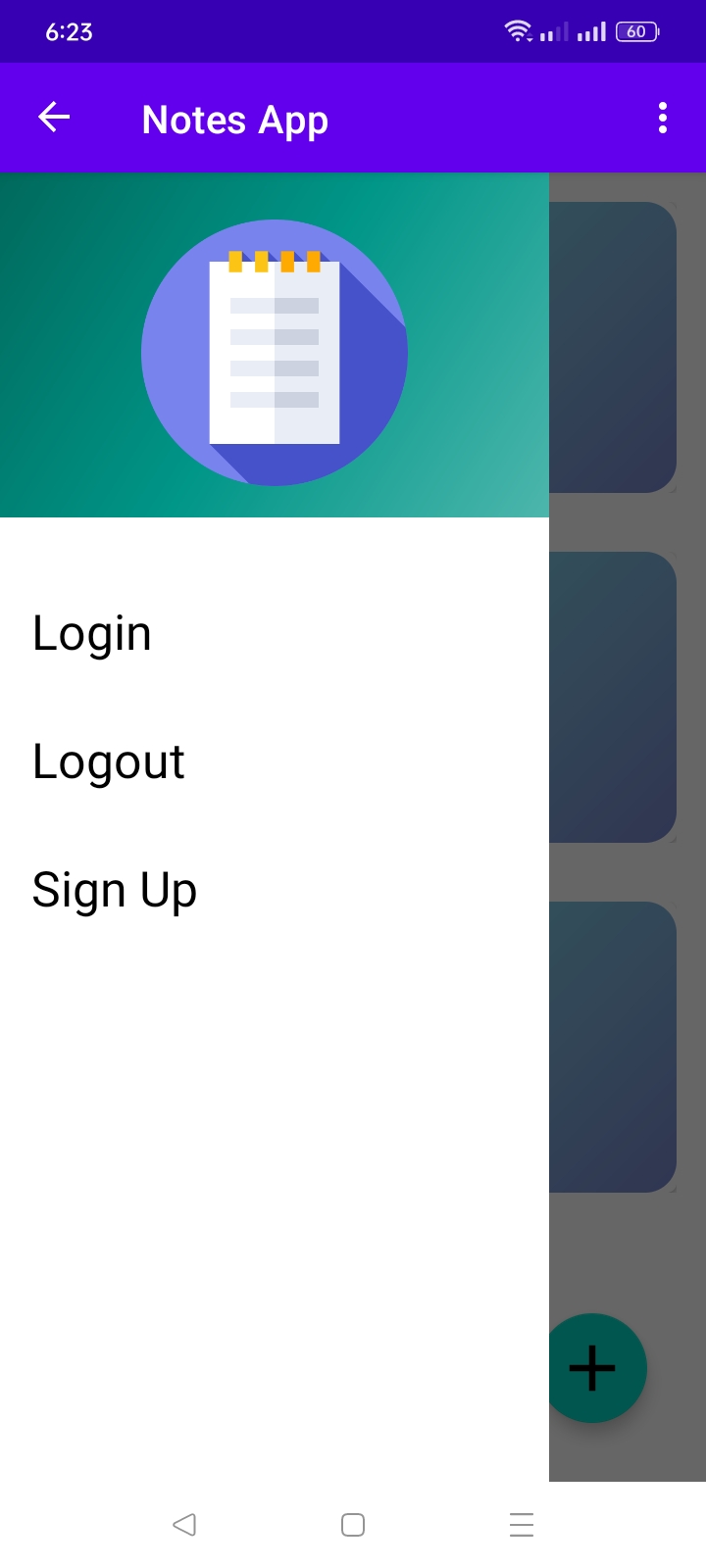This screenshot has height=1568, width=706.
Task: Select Logout from the navigation drawer
Action: 108,761
